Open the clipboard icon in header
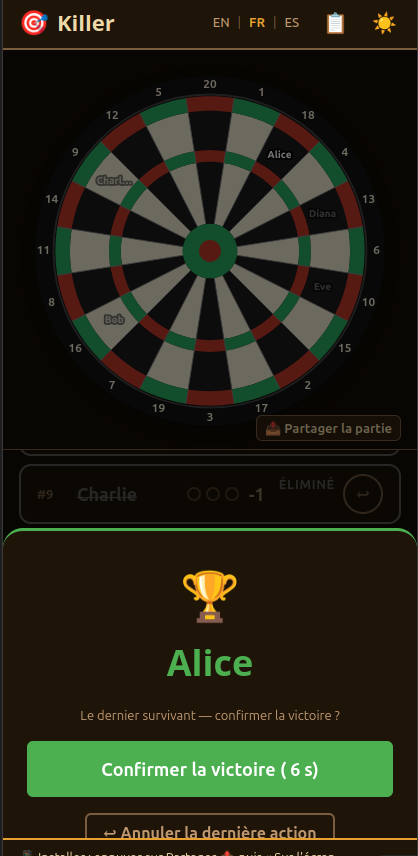The width and height of the screenshot is (418, 856). [x=336, y=23]
